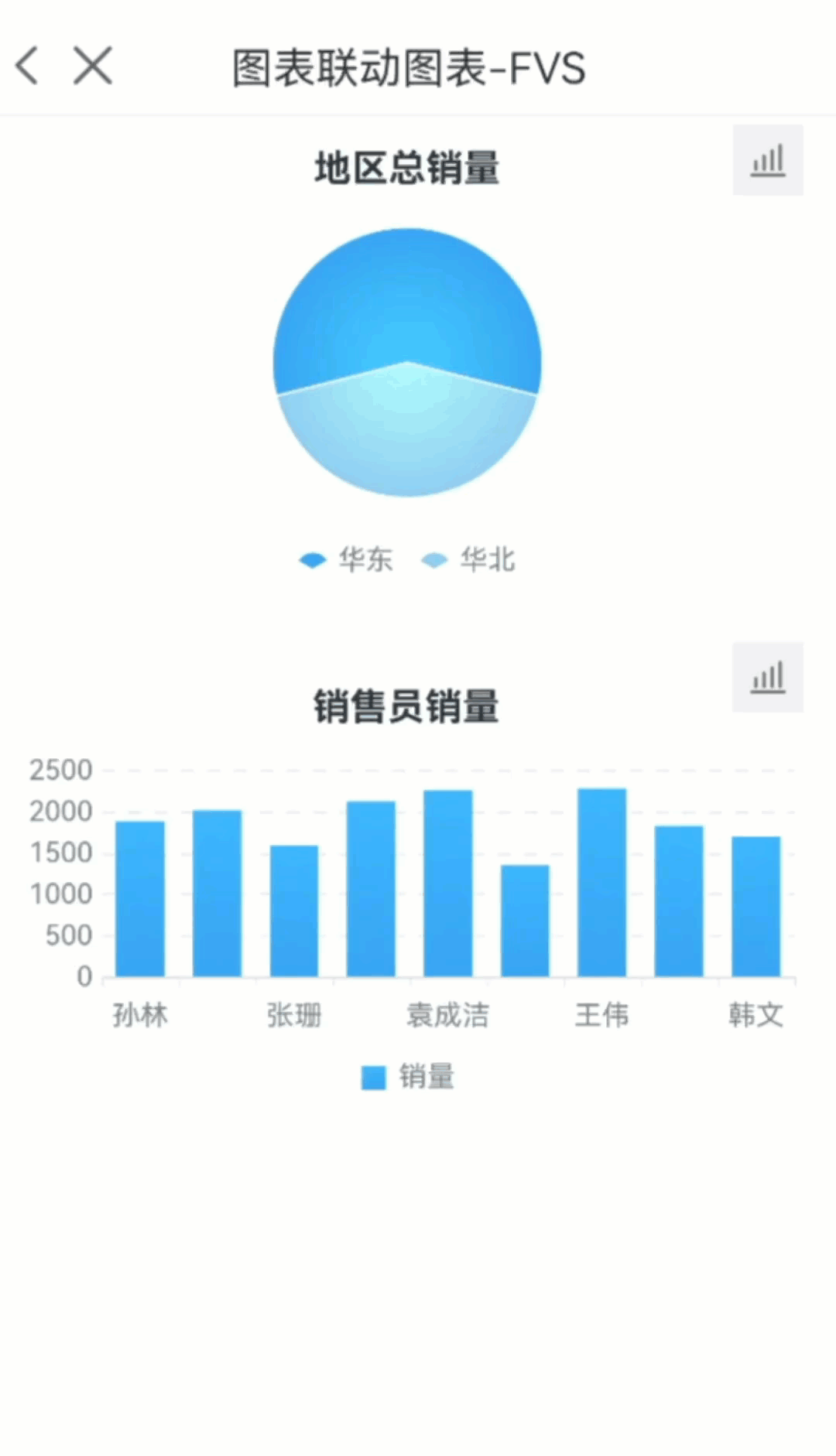Open chart options icon for 销售员销量
Viewport: 836px width, 1456px height.
(767, 678)
